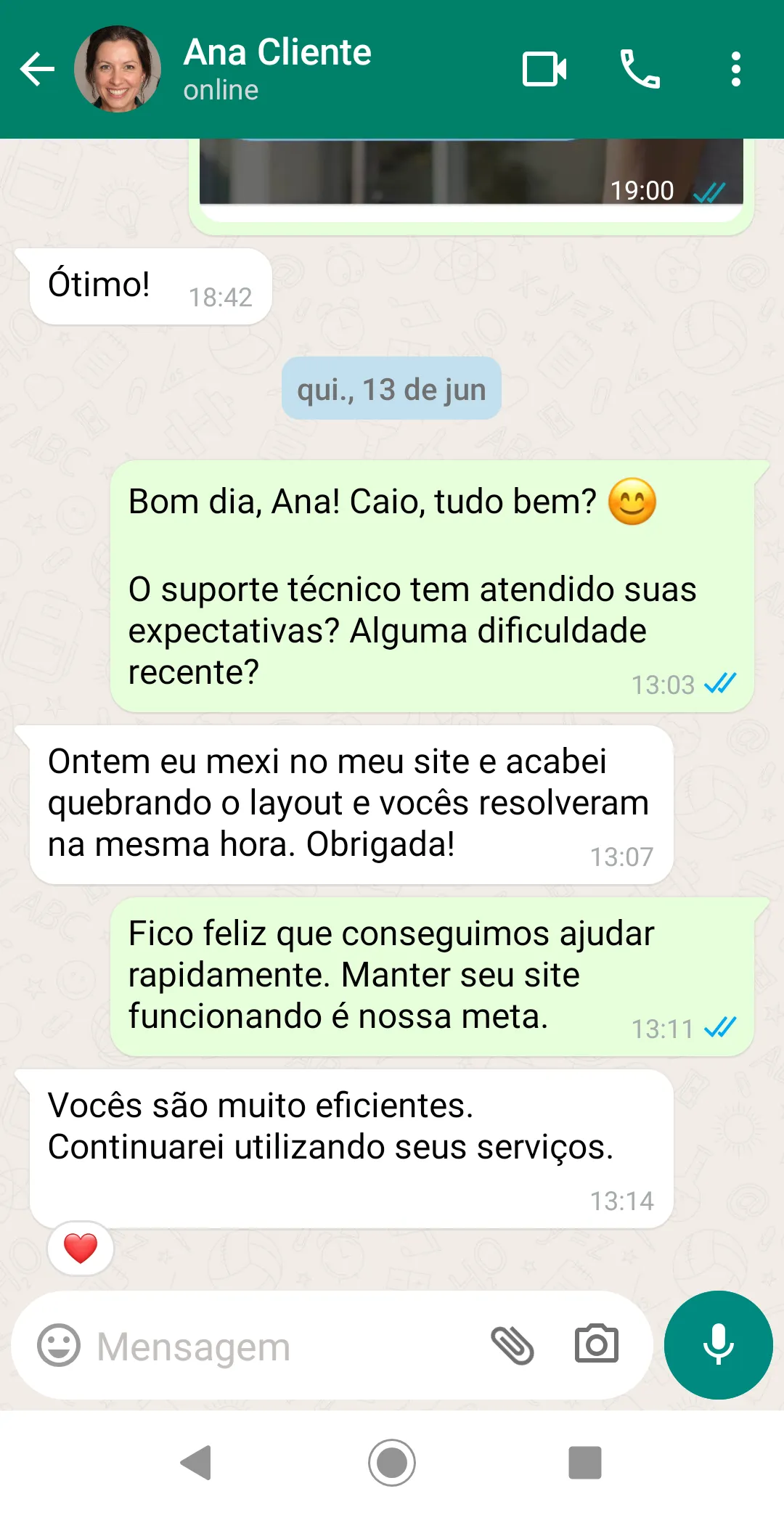Open the emoji picker
Screen dimensions: 784x1515
tap(59, 1345)
